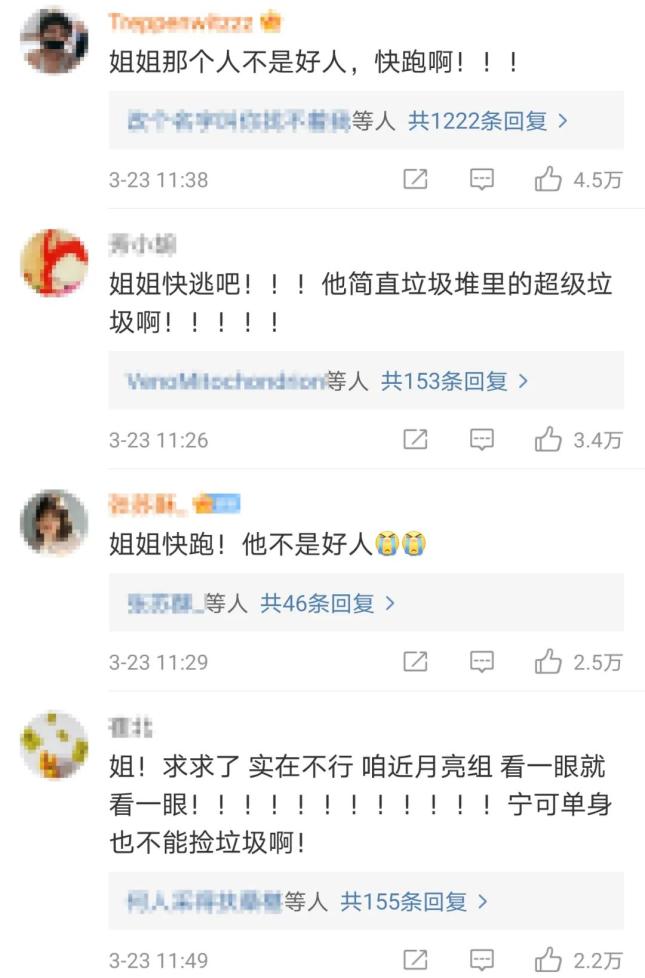Image resolution: width=645 pixels, height=978 pixels.
Task: Tap the comment icon on the 3-23 11:49 comment
Action: pos(483,960)
